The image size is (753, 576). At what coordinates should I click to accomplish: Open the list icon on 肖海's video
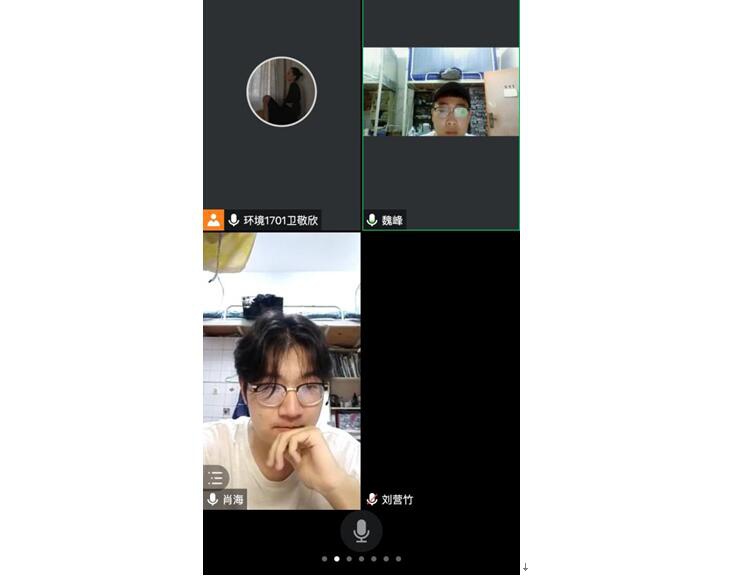[216, 477]
